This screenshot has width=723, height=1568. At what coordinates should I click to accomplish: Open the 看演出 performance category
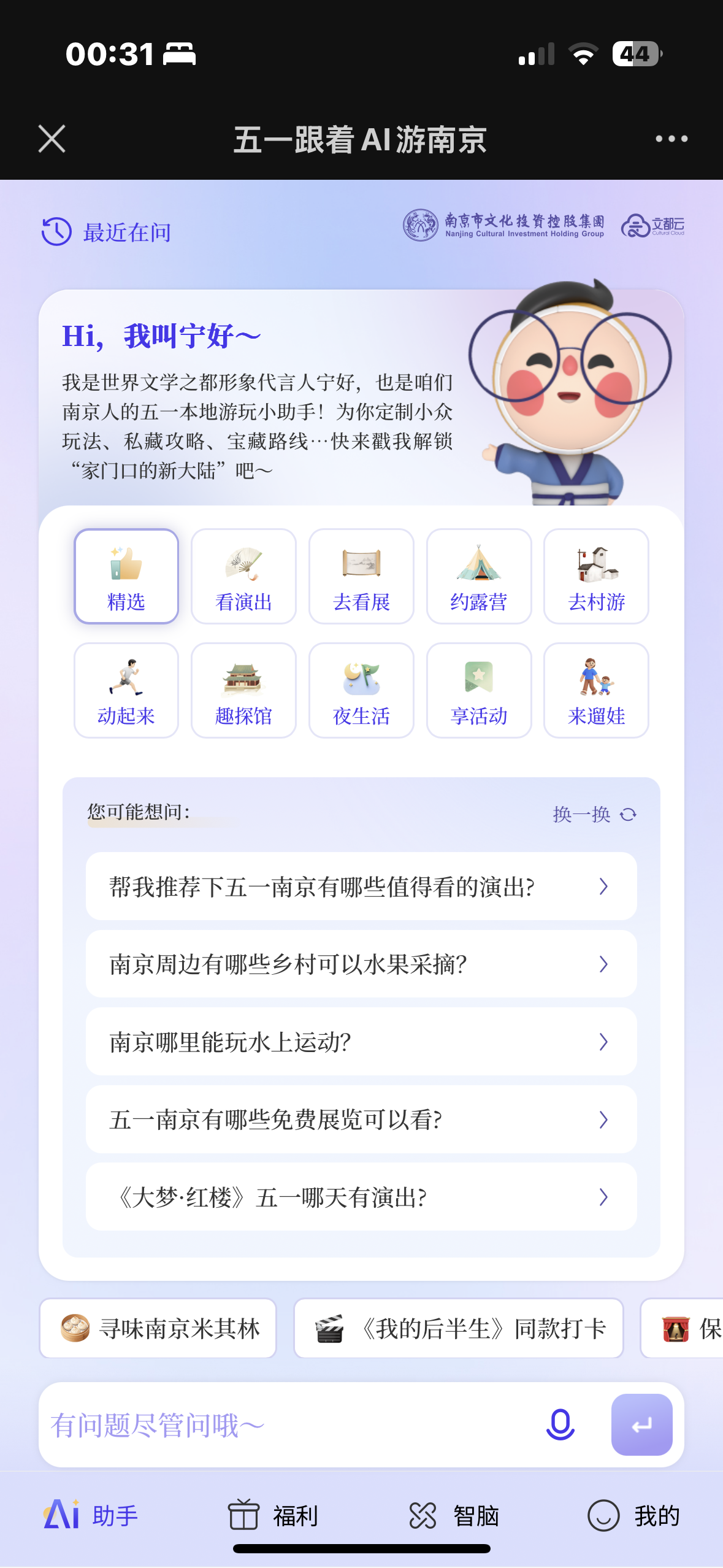tap(243, 575)
